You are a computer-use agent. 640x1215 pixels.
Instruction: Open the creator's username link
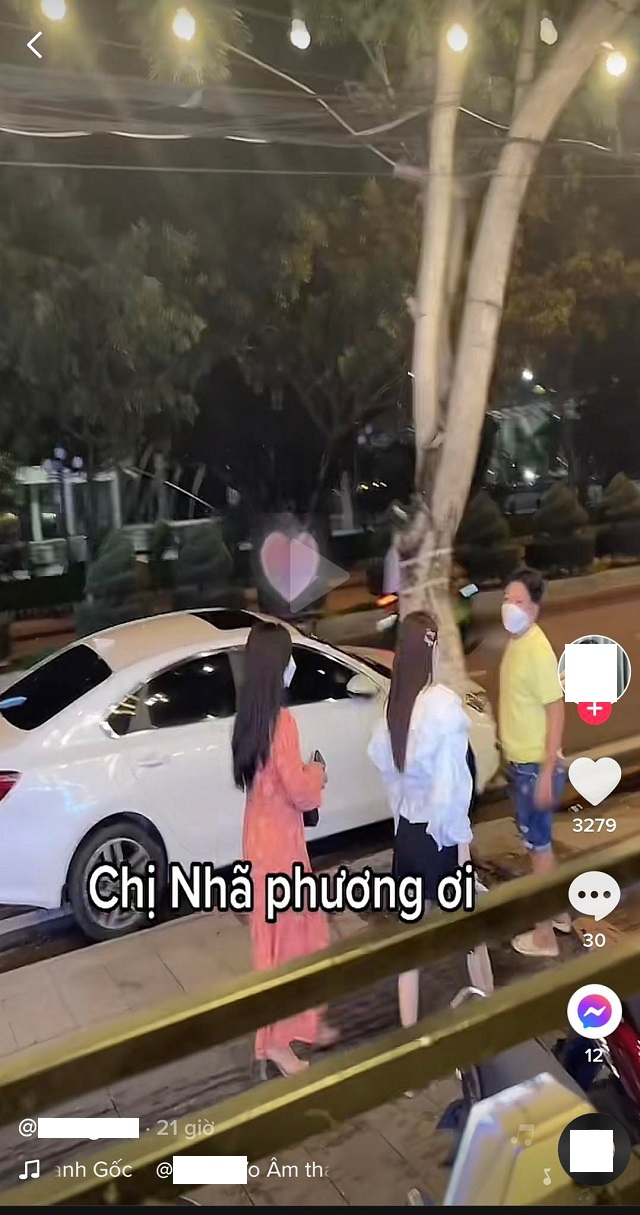click(80, 1128)
